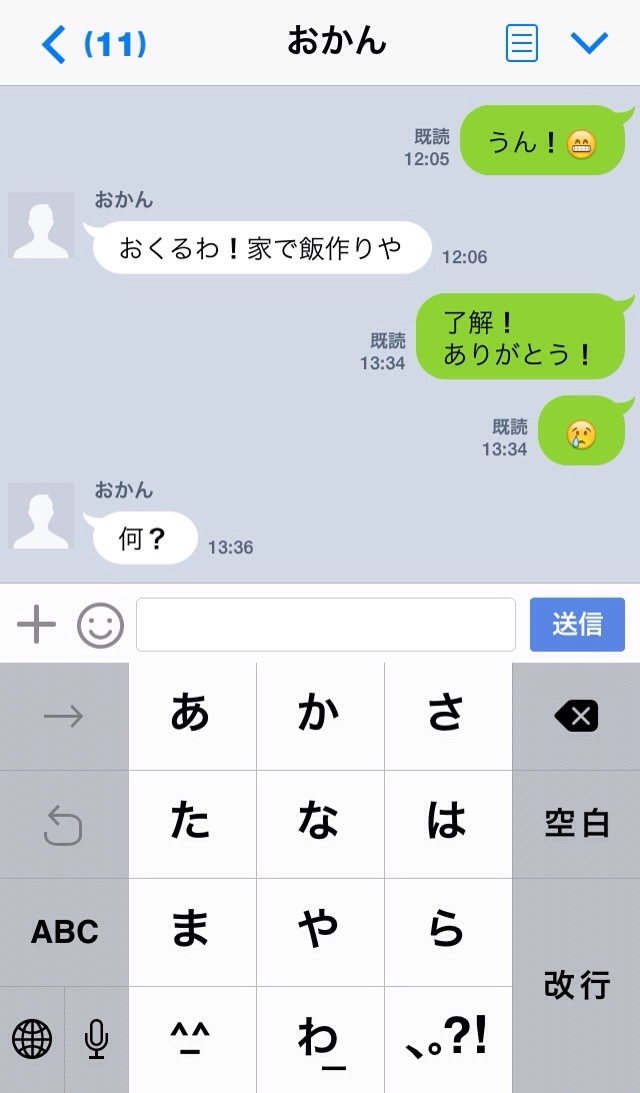Open the notes icon in header
Screen dimensions: 640x1093
pos(521,44)
